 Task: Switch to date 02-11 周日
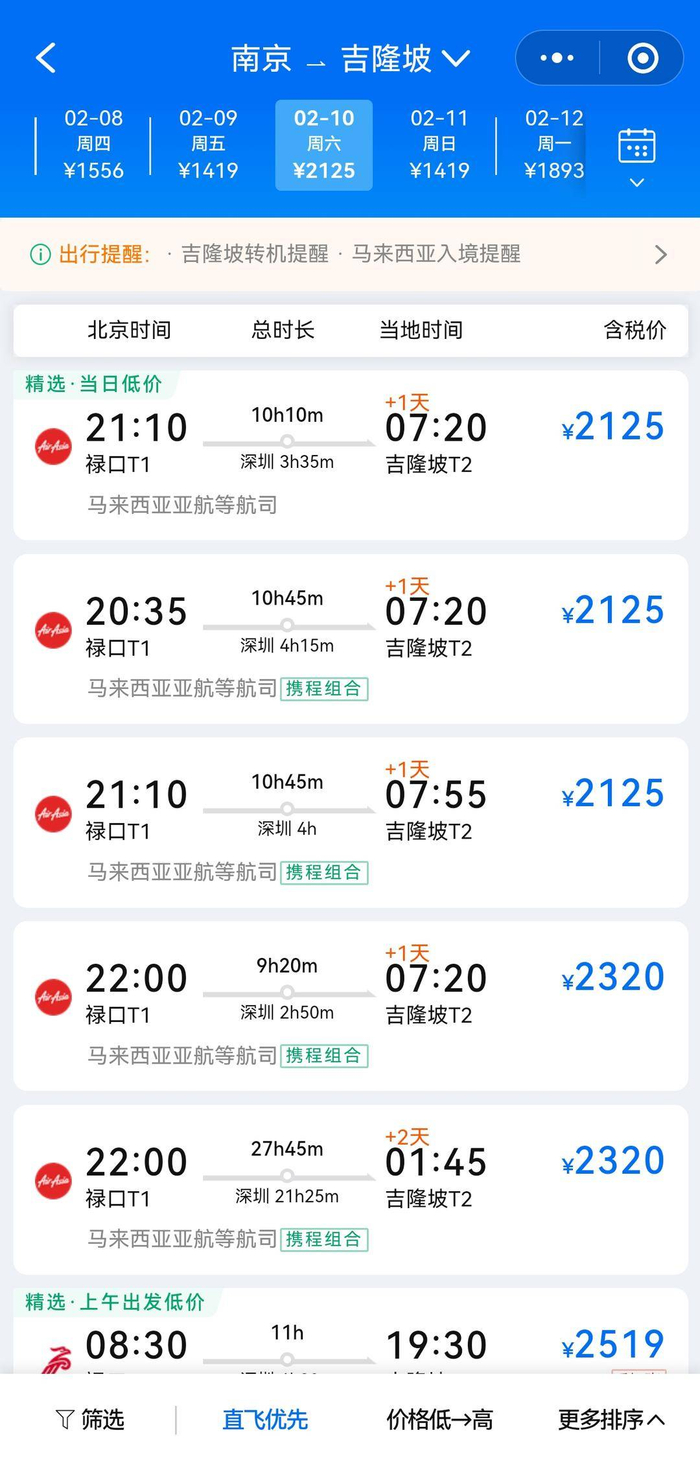tap(439, 145)
